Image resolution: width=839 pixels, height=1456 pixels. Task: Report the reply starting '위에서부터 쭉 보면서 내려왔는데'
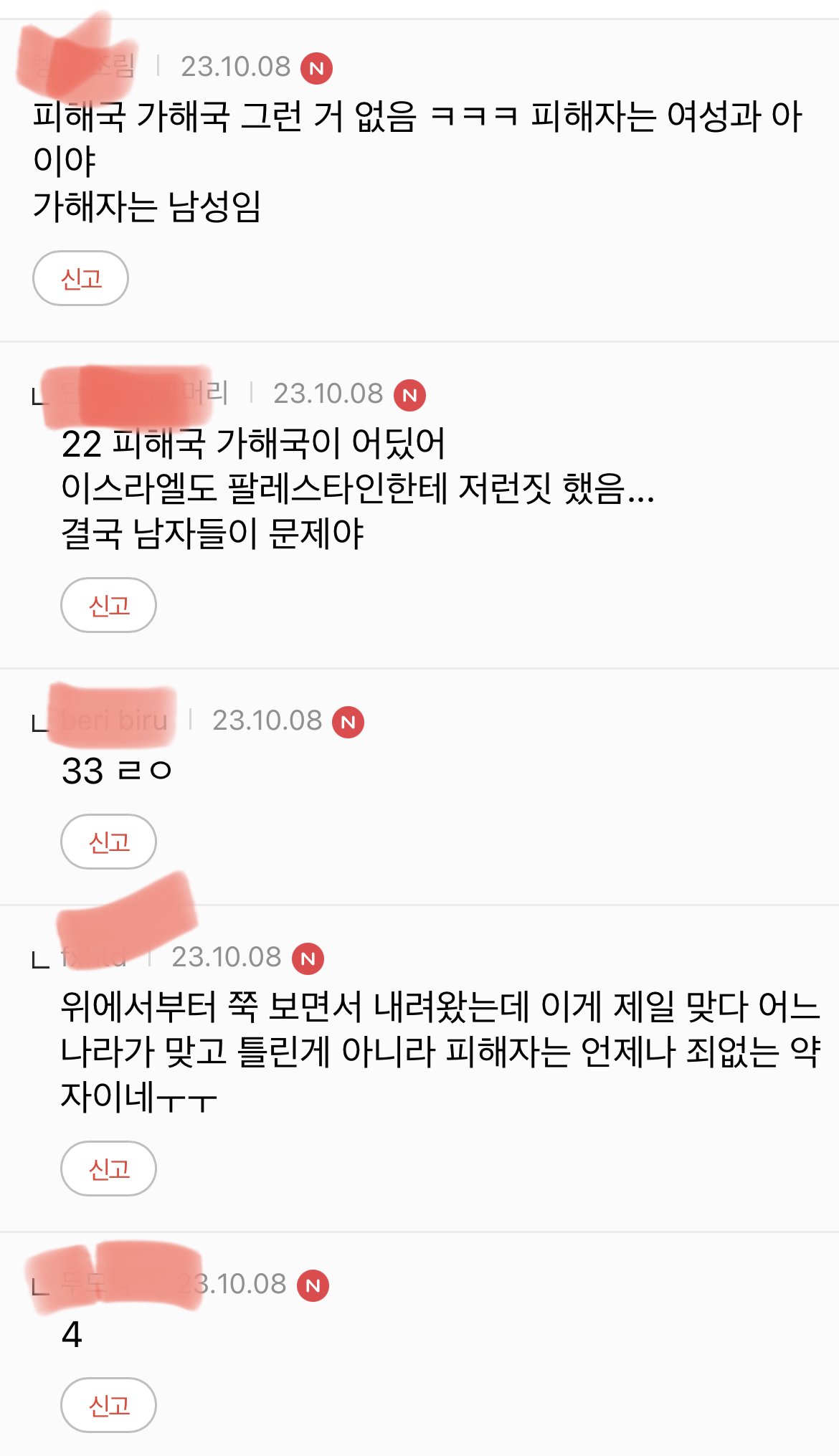pyautogui.click(x=108, y=1169)
